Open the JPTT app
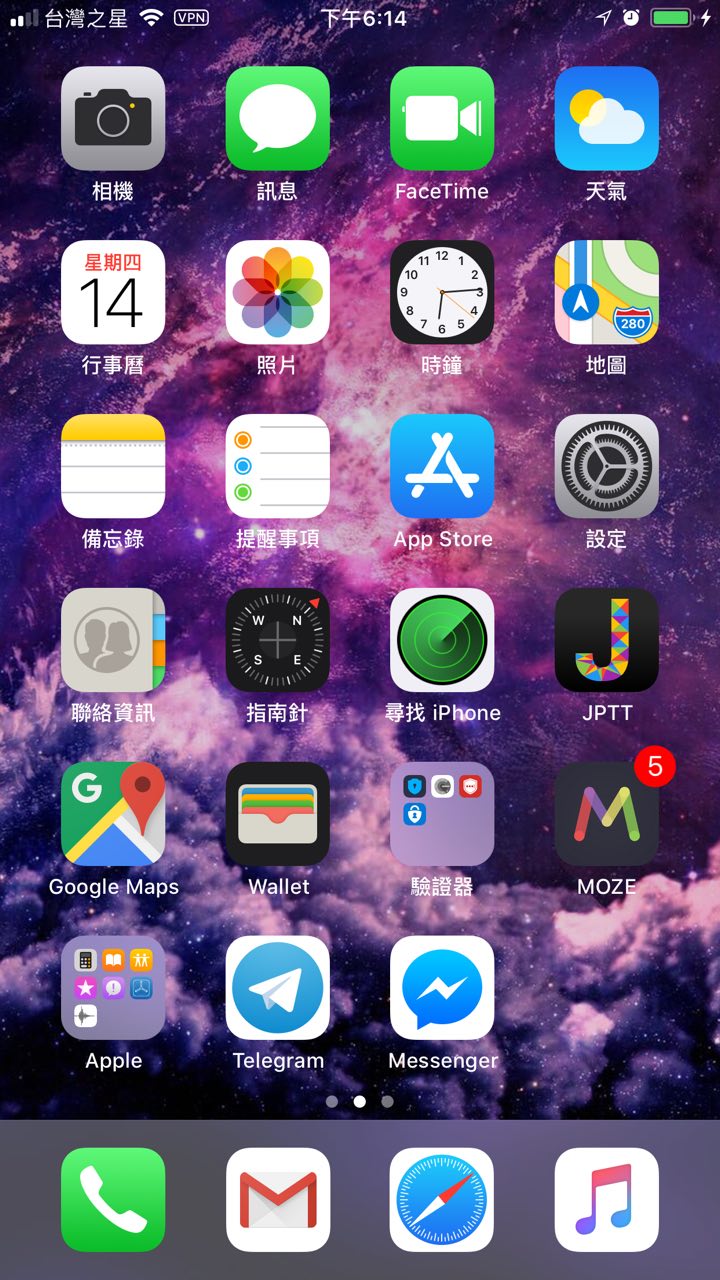This screenshot has height=1280, width=720. 606,640
